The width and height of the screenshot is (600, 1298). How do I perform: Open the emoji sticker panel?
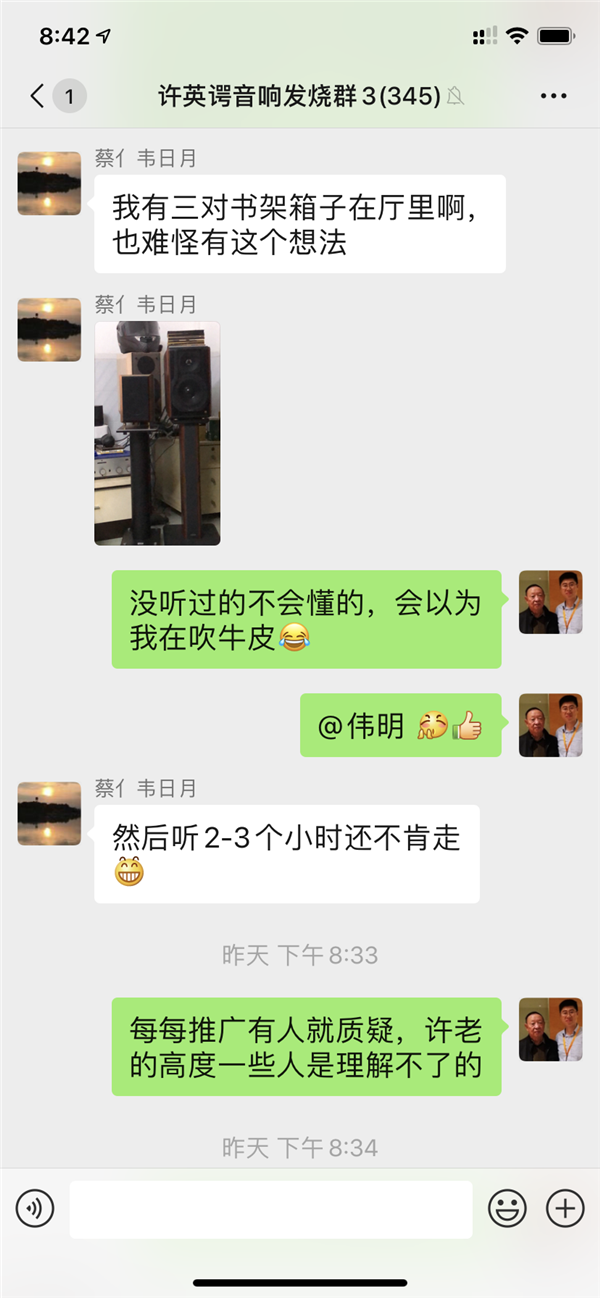(507, 1210)
